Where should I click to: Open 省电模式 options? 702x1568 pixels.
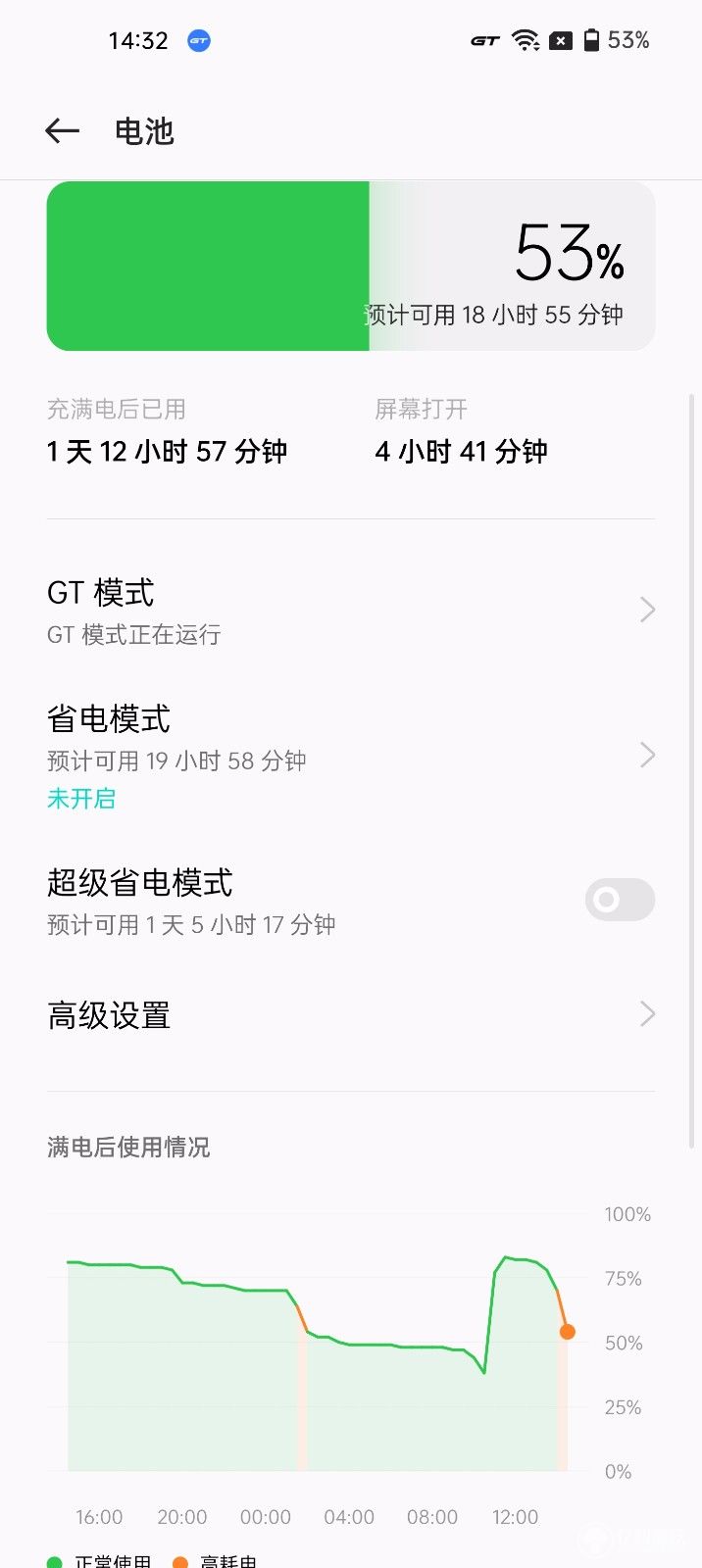(x=351, y=756)
